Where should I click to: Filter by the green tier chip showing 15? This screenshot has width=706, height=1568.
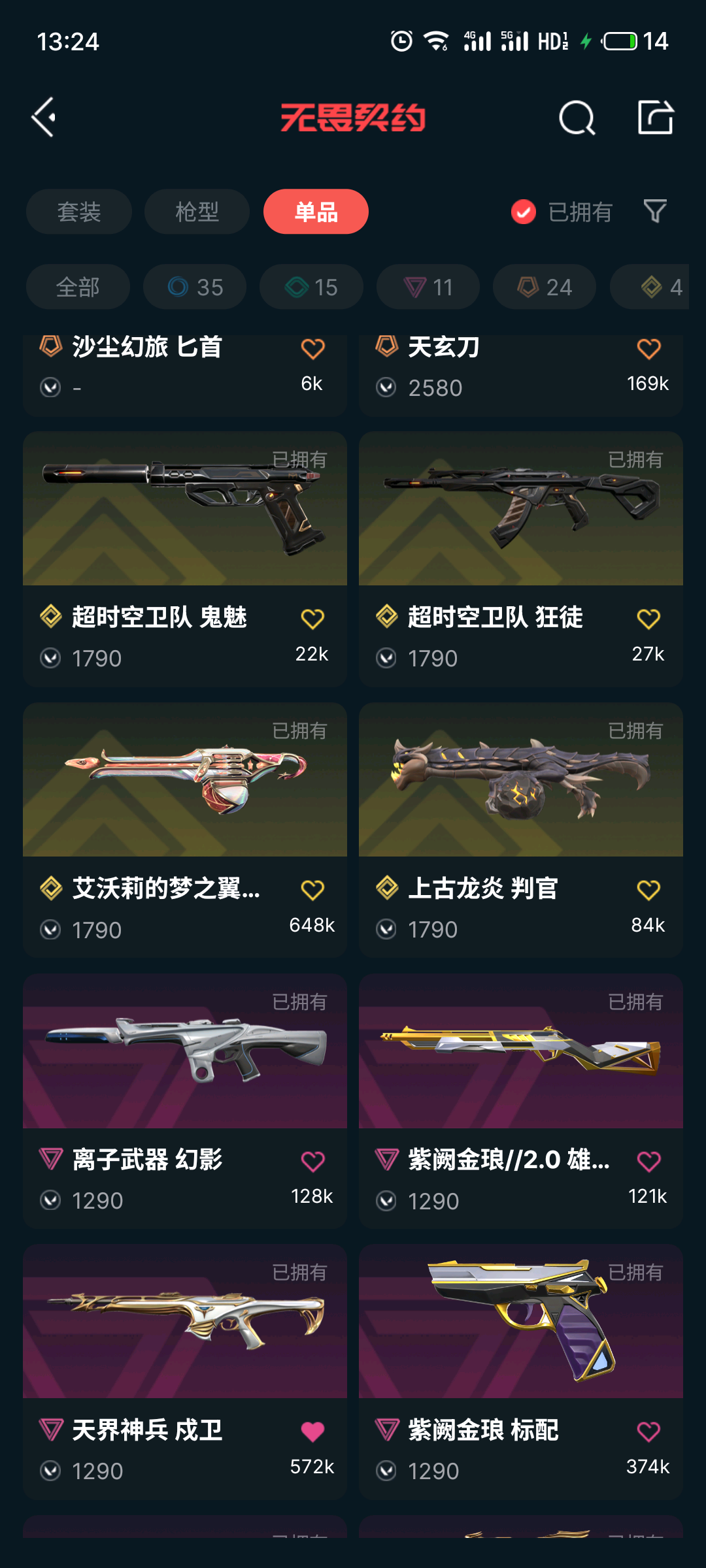311,287
